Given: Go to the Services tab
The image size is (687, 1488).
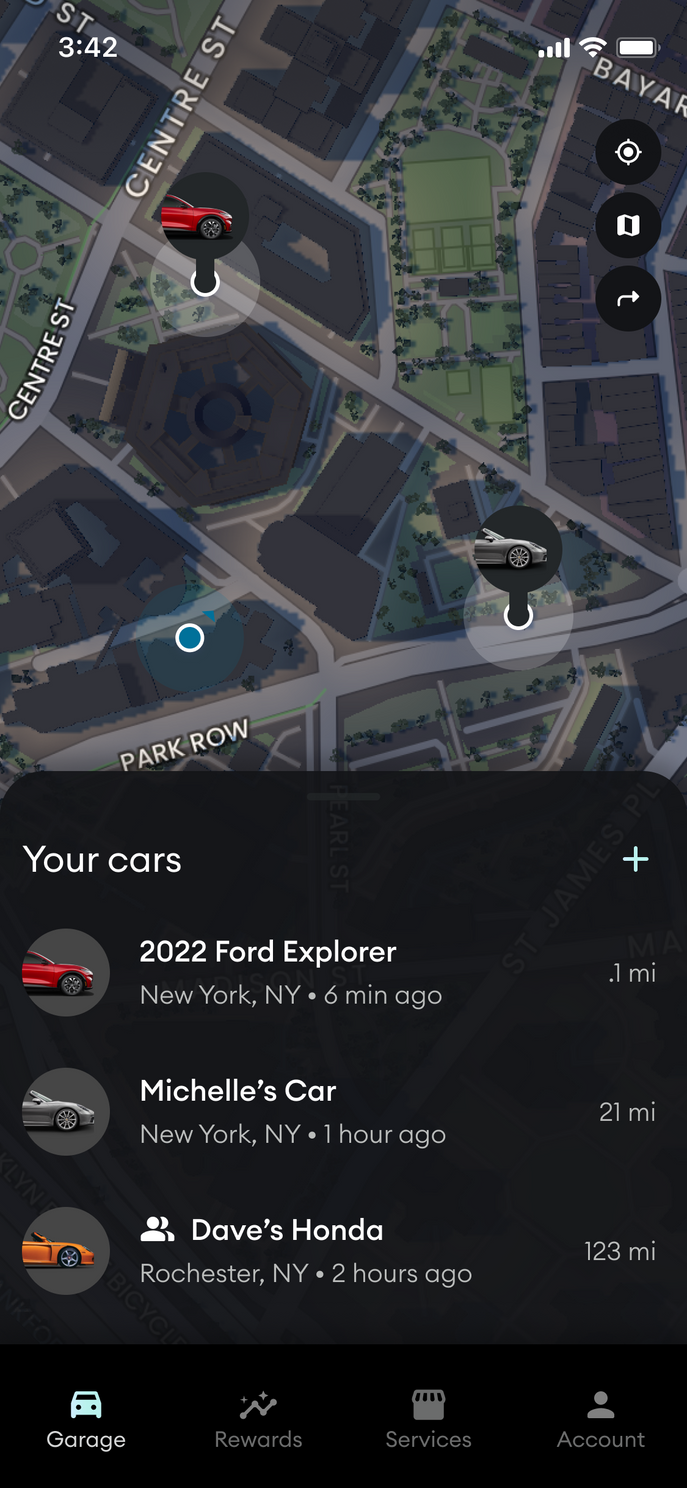Looking at the screenshot, I should click(x=428, y=1420).
